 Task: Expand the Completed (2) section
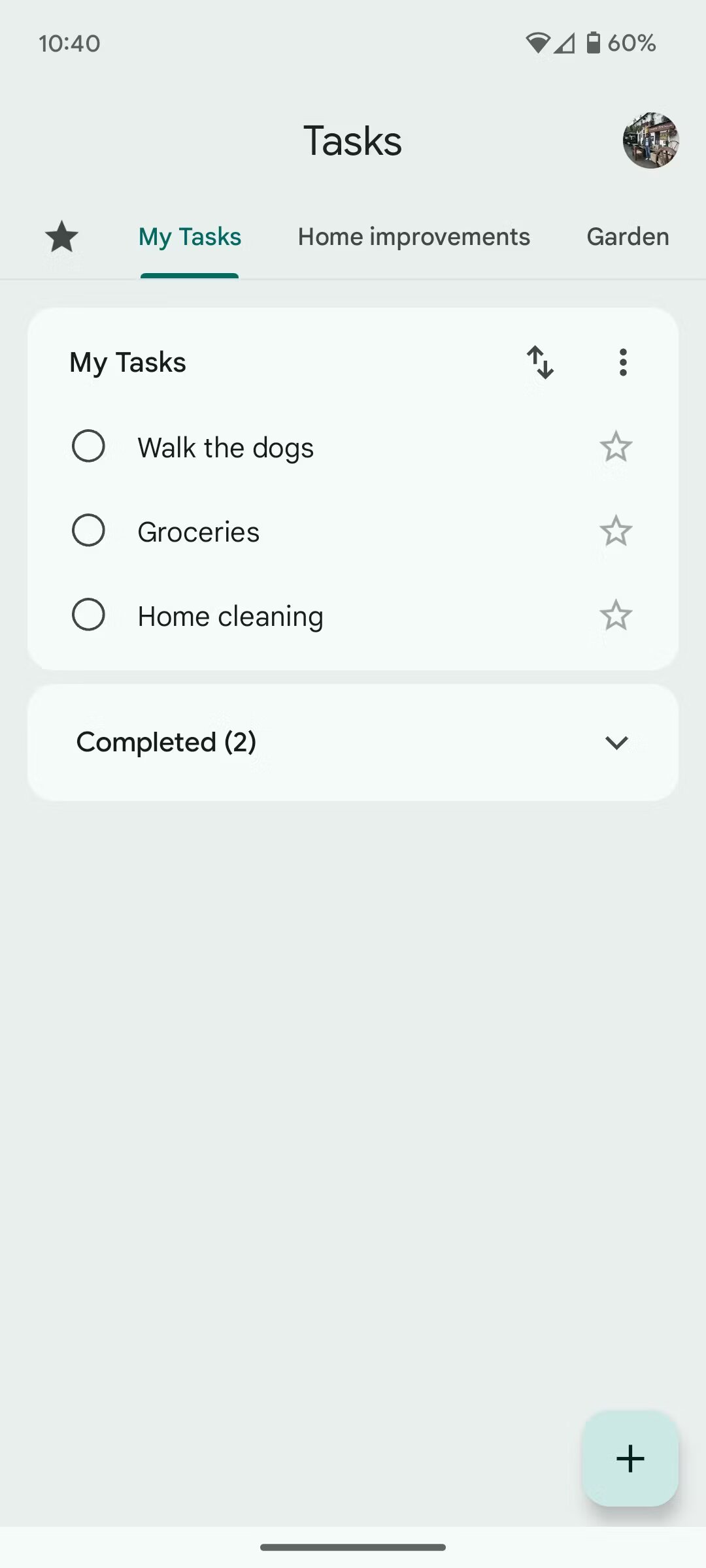(x=353, y=743)
